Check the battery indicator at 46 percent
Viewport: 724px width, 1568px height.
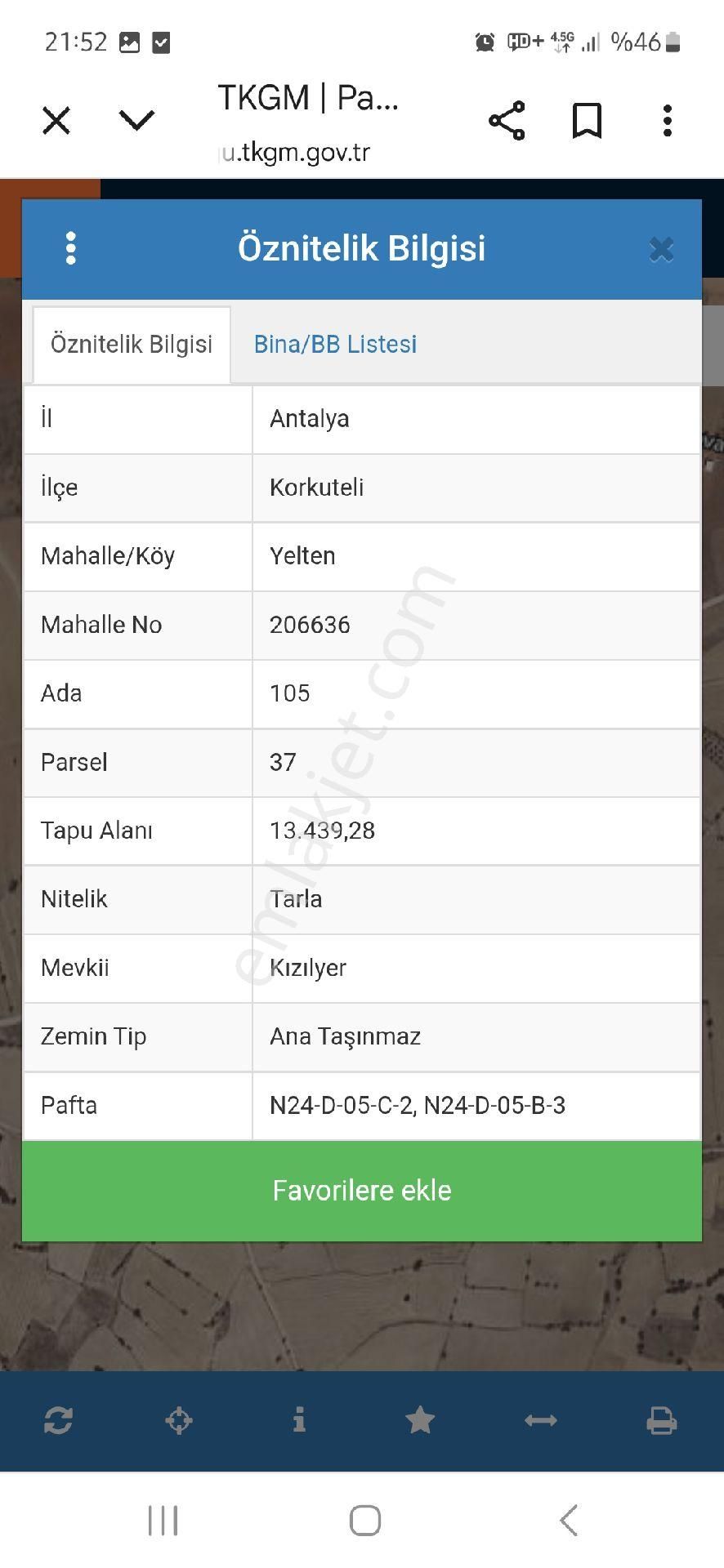click(x=646, y=41)
